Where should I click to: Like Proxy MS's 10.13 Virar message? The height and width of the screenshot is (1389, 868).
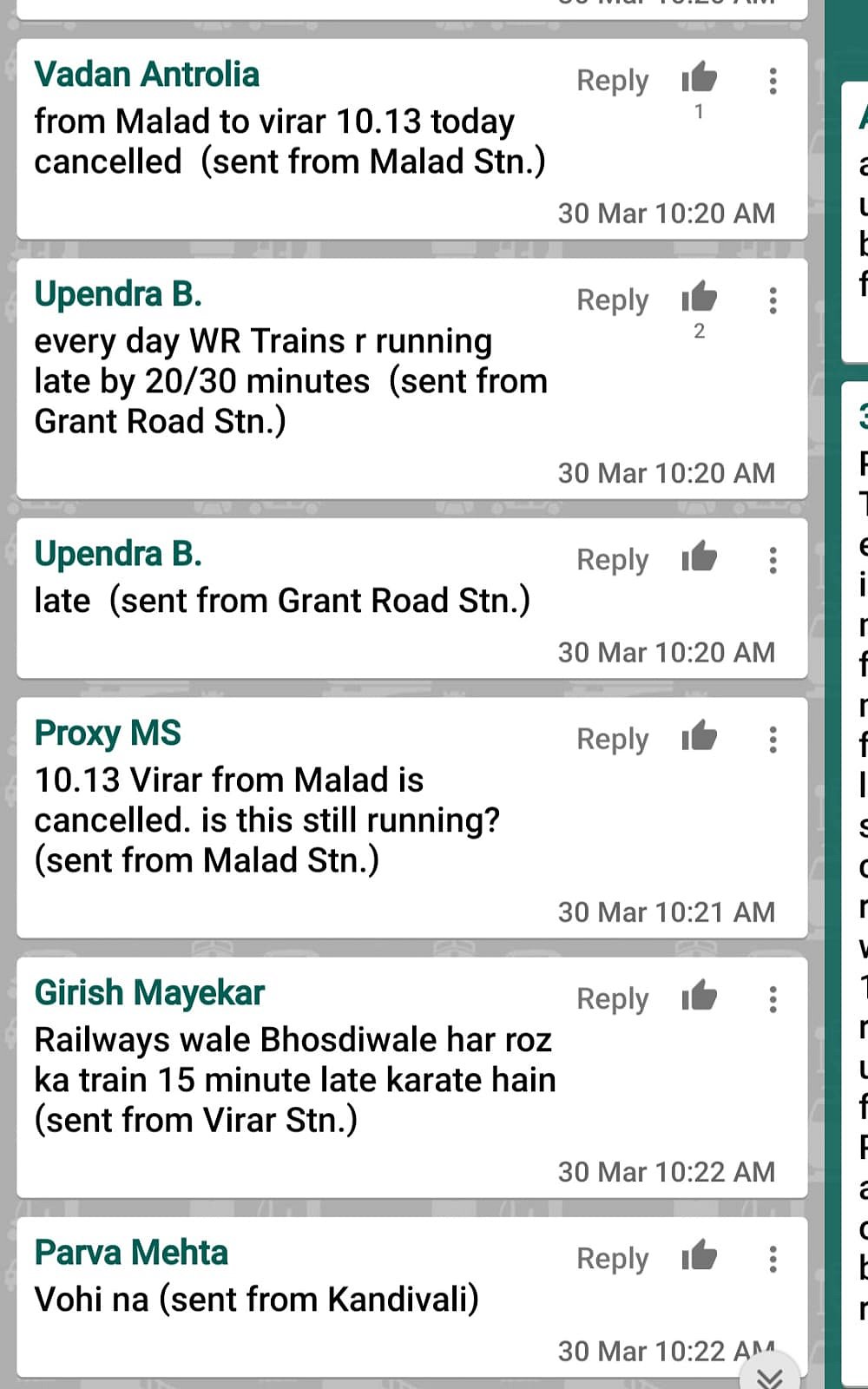point(699,738)
